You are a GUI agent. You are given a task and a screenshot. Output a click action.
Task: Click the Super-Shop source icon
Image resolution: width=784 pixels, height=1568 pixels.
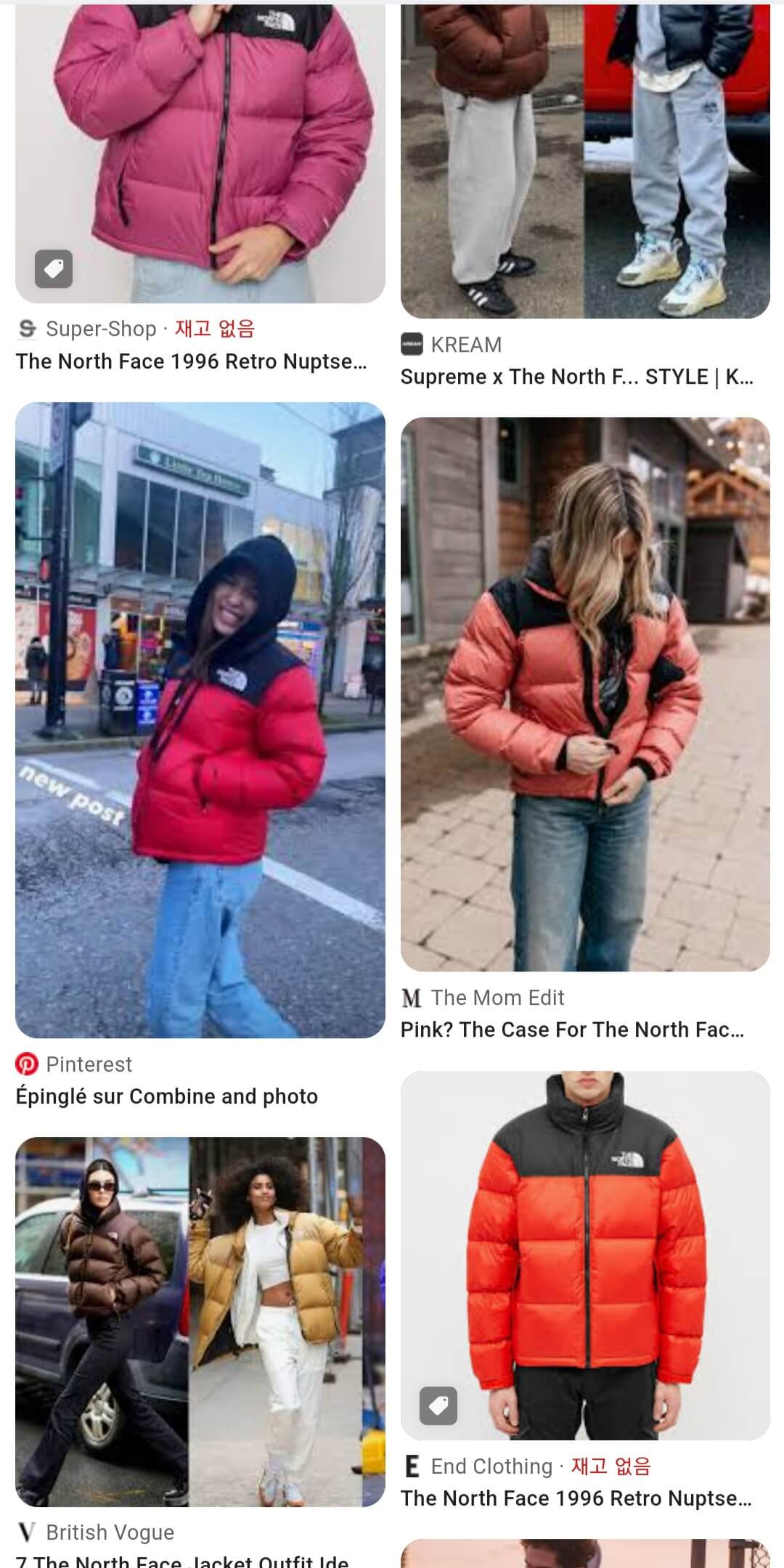[x=28, y=329]
